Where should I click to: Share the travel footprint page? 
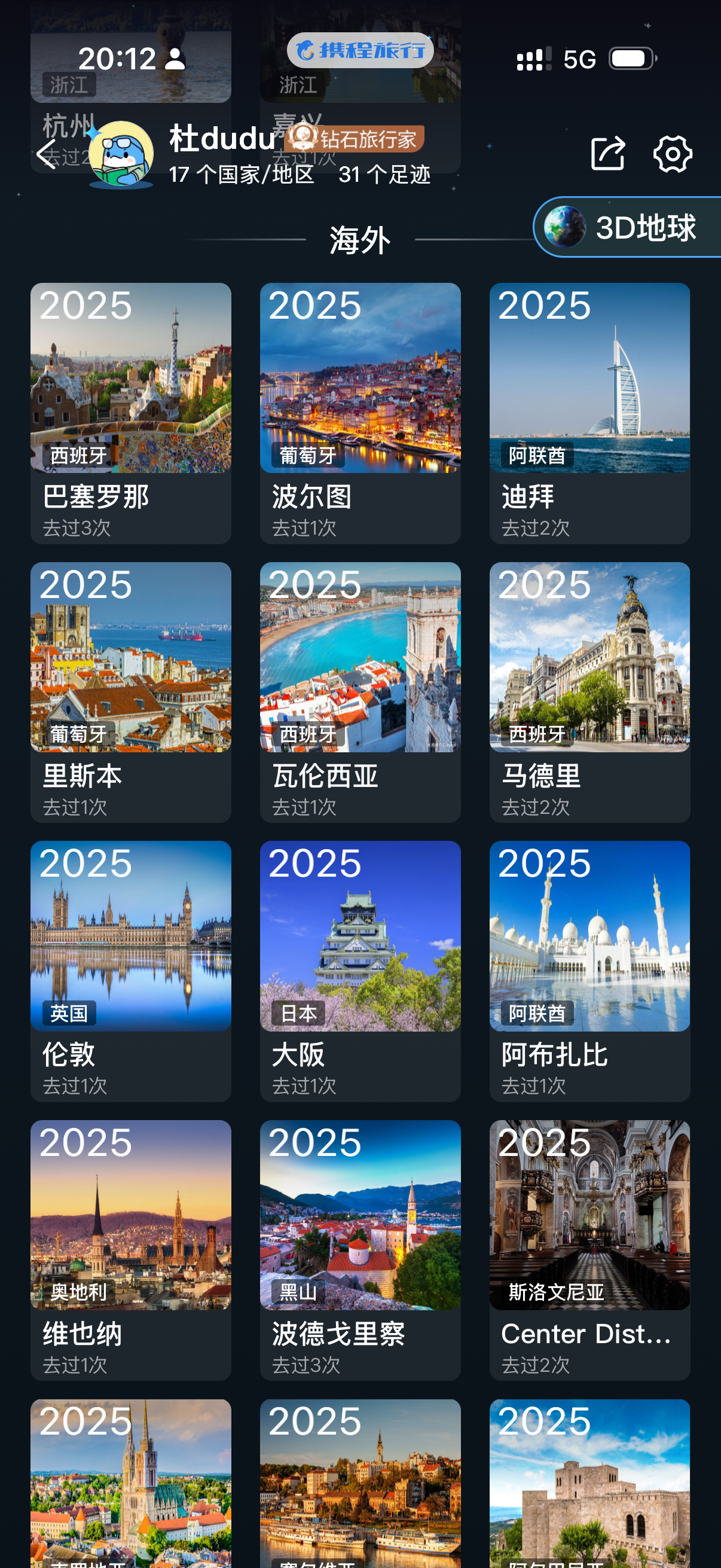[x=608, y=153]
